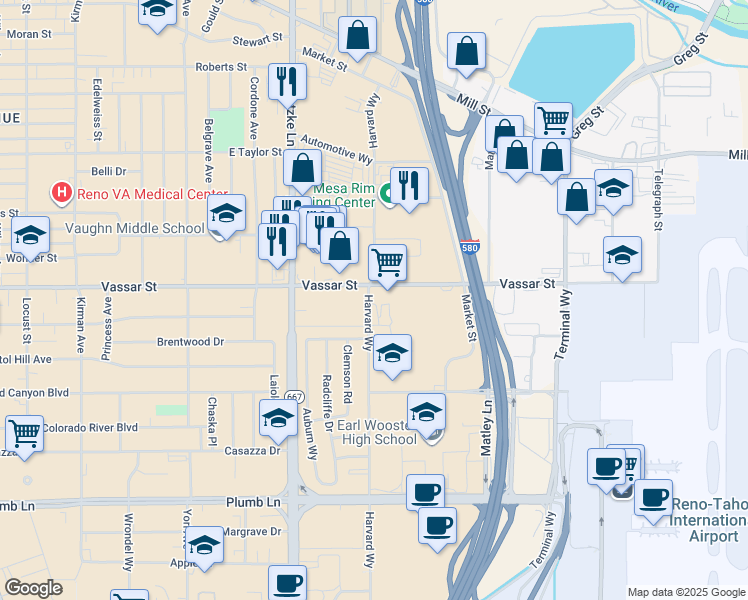Select the school marker near Telegraph St
Viewport: 748px width, 600px height.
pos(613,188)
